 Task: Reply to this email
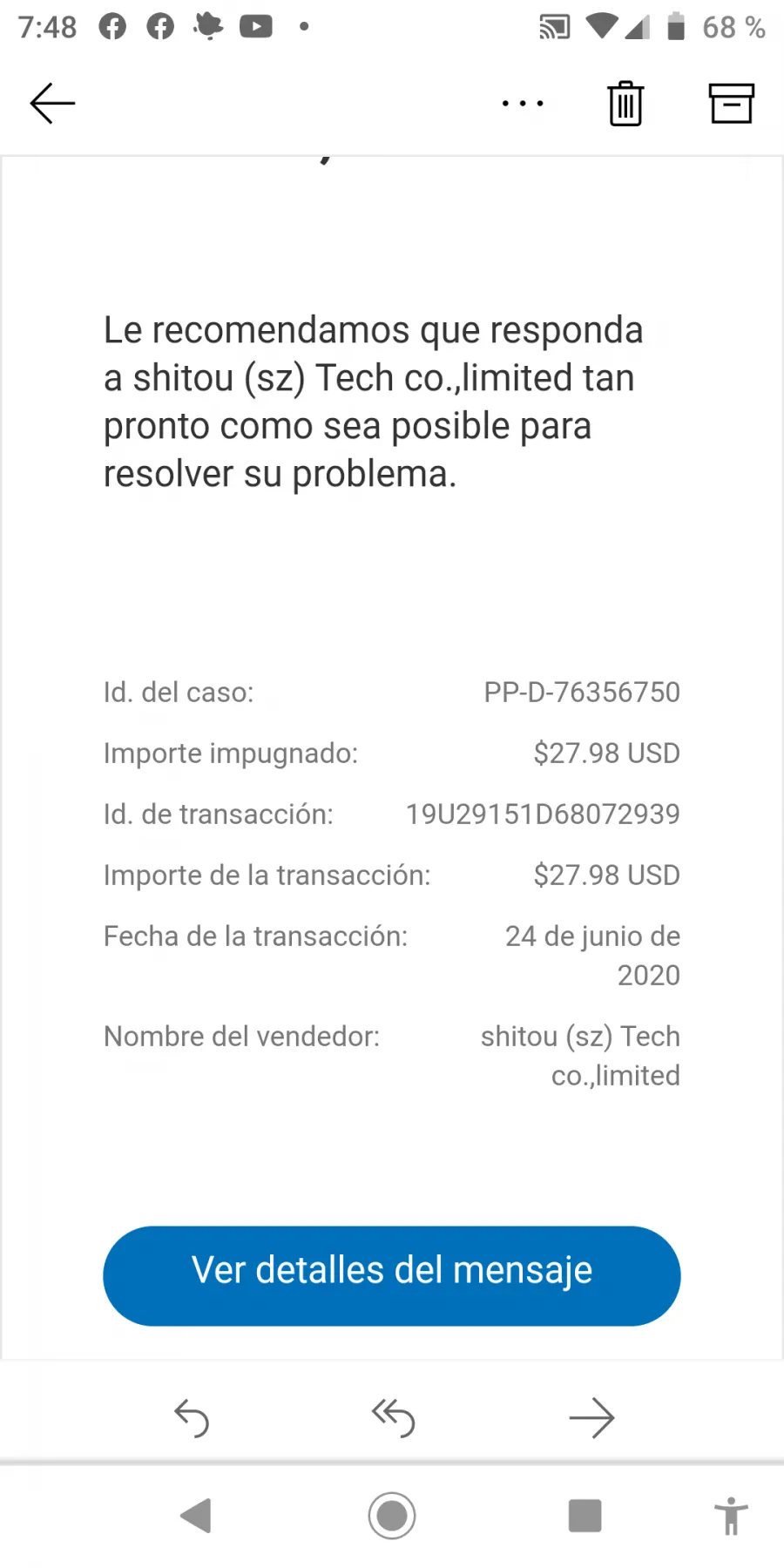(x=192, y=1417)
